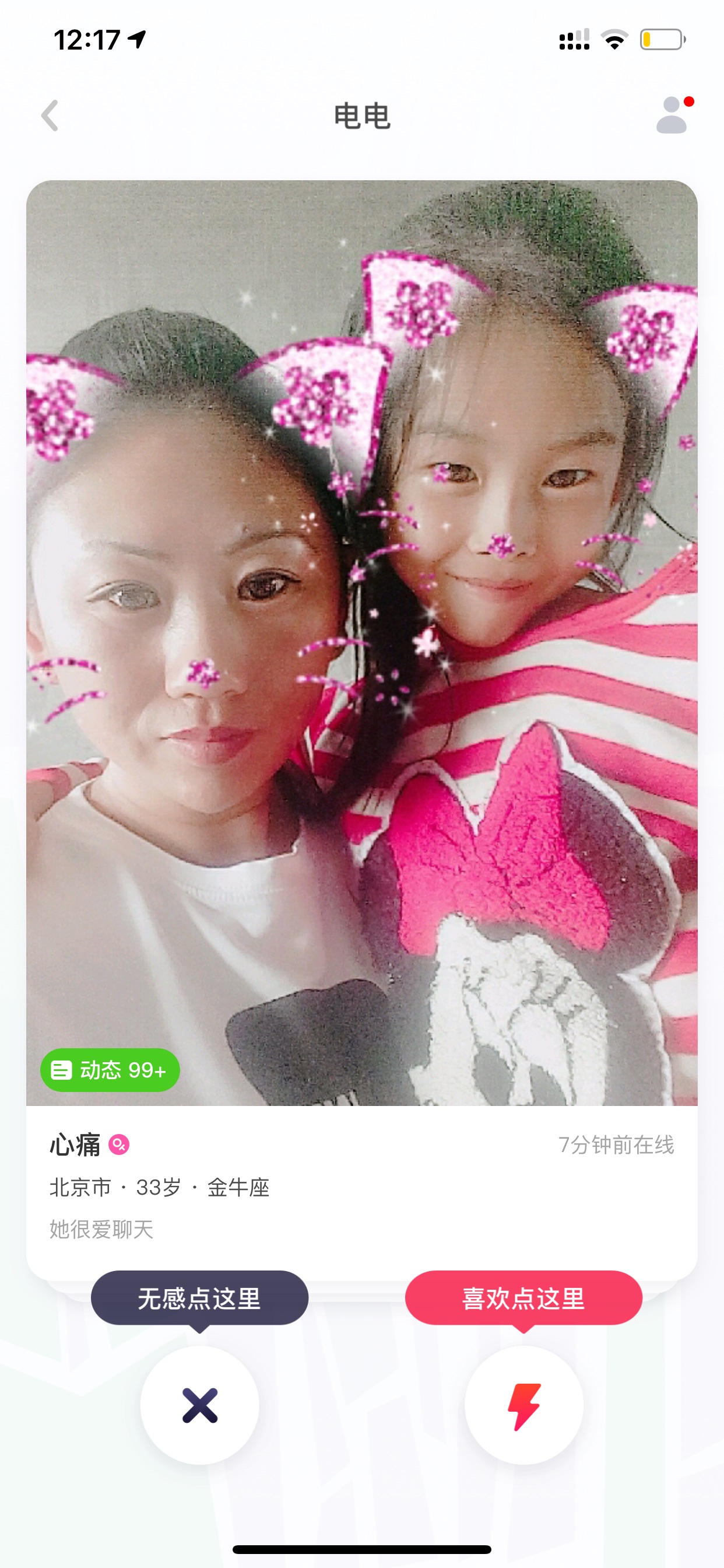Image resolution: width=724 pixels, height=1568 pixels.
Task: Open 心痛's profile photo card
Action: (x=361, y=642)
